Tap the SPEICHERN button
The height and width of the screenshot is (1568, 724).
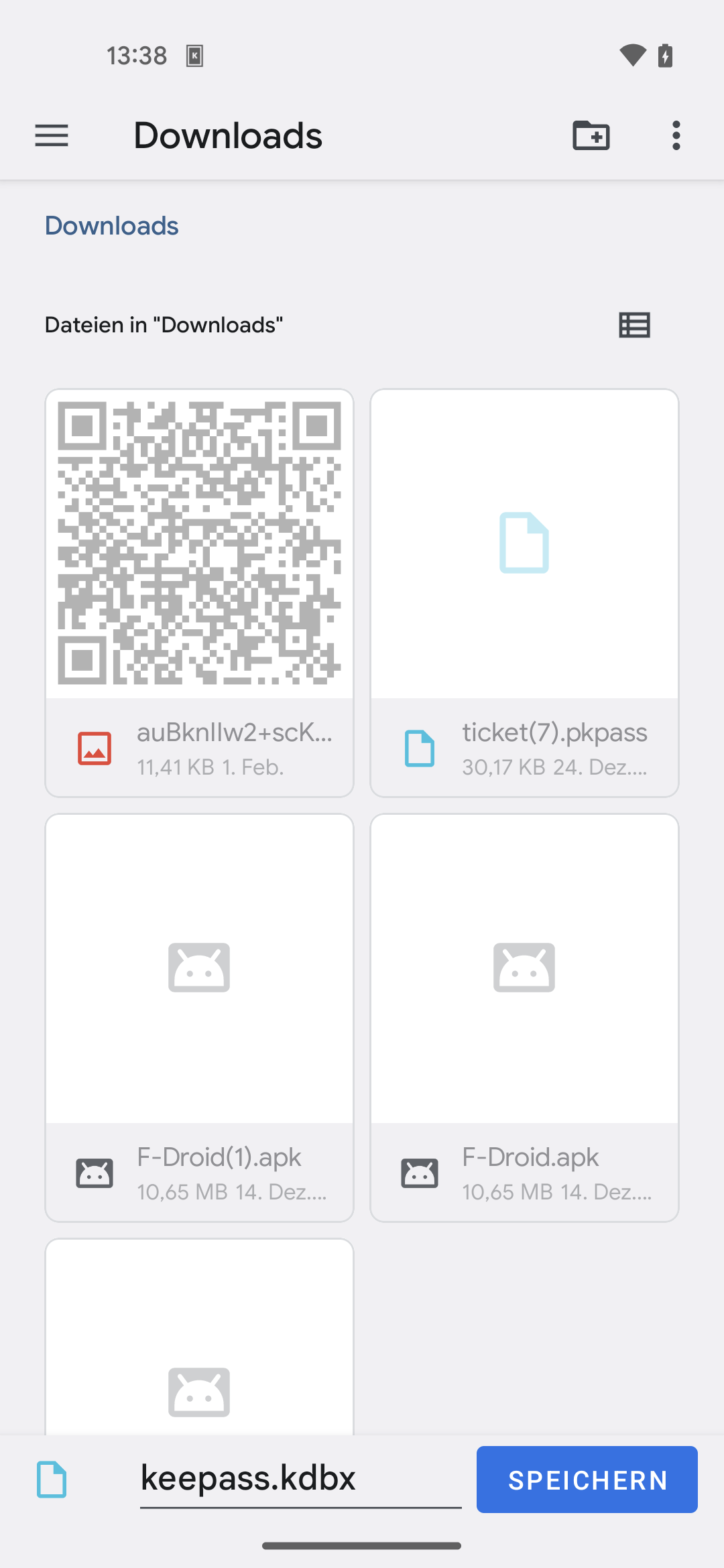pyautogui.click(x=587, y=1480)
